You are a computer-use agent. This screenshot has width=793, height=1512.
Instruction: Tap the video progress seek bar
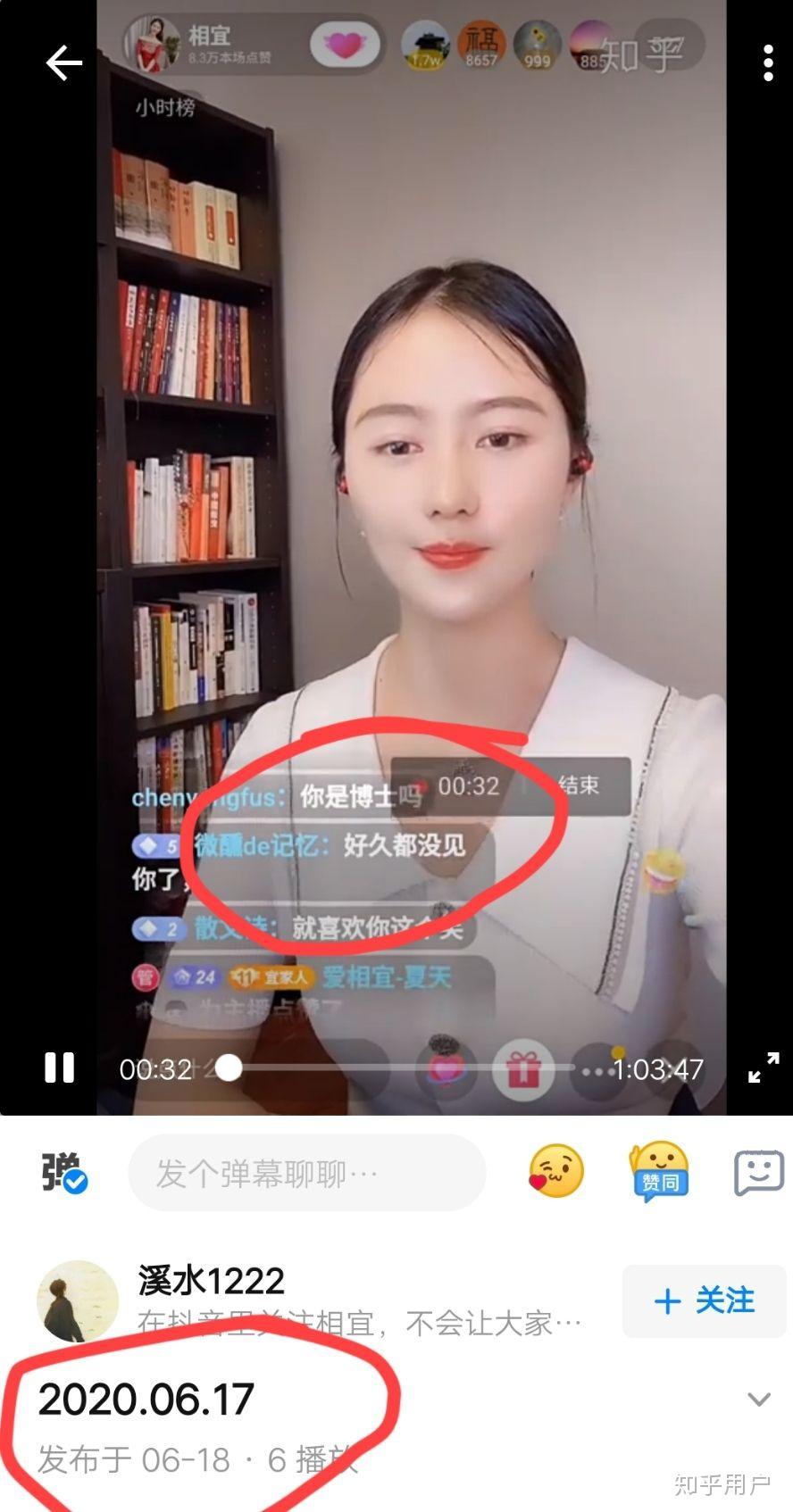pos(402,1068)
